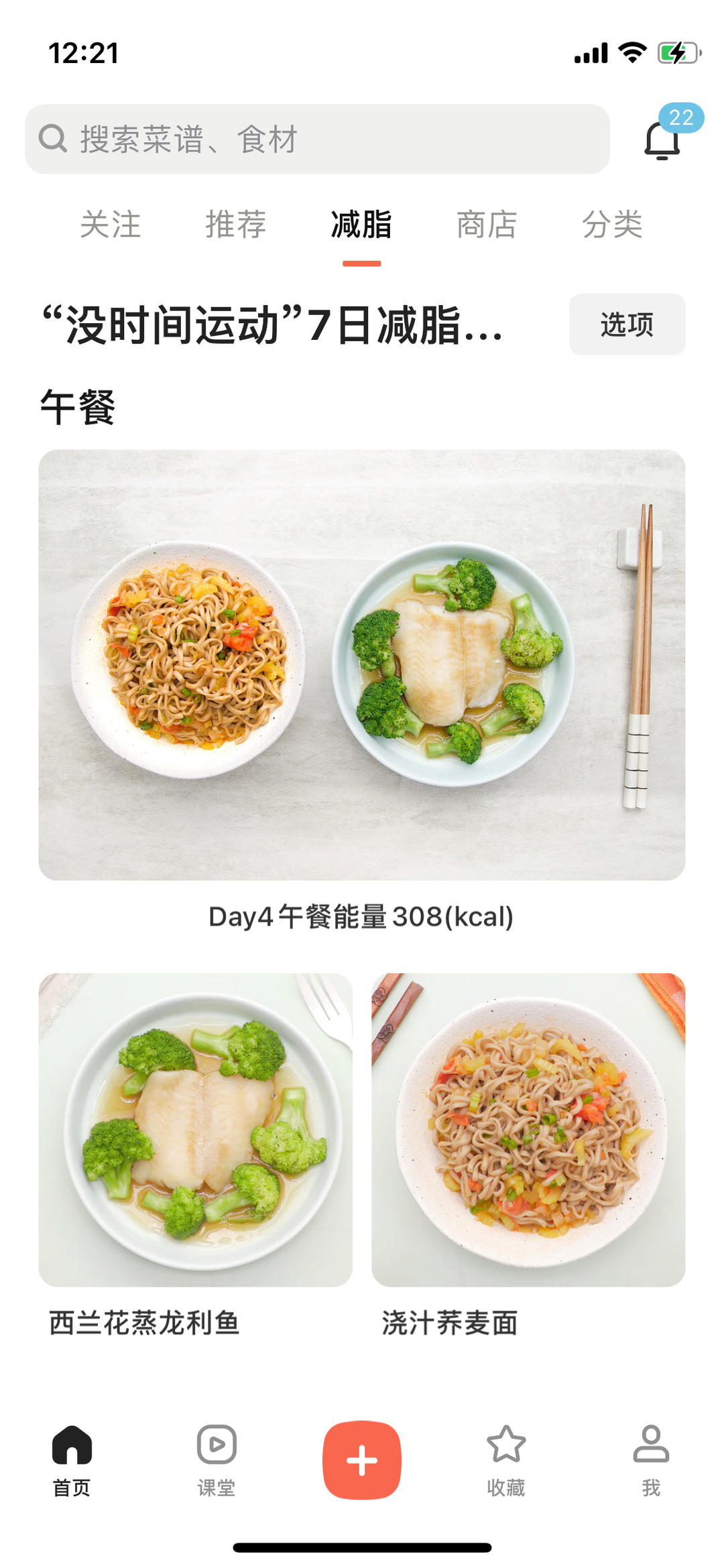Open 收藏 in the bottom bar
The image size is (724, 1568).
tap(506, 1460)
